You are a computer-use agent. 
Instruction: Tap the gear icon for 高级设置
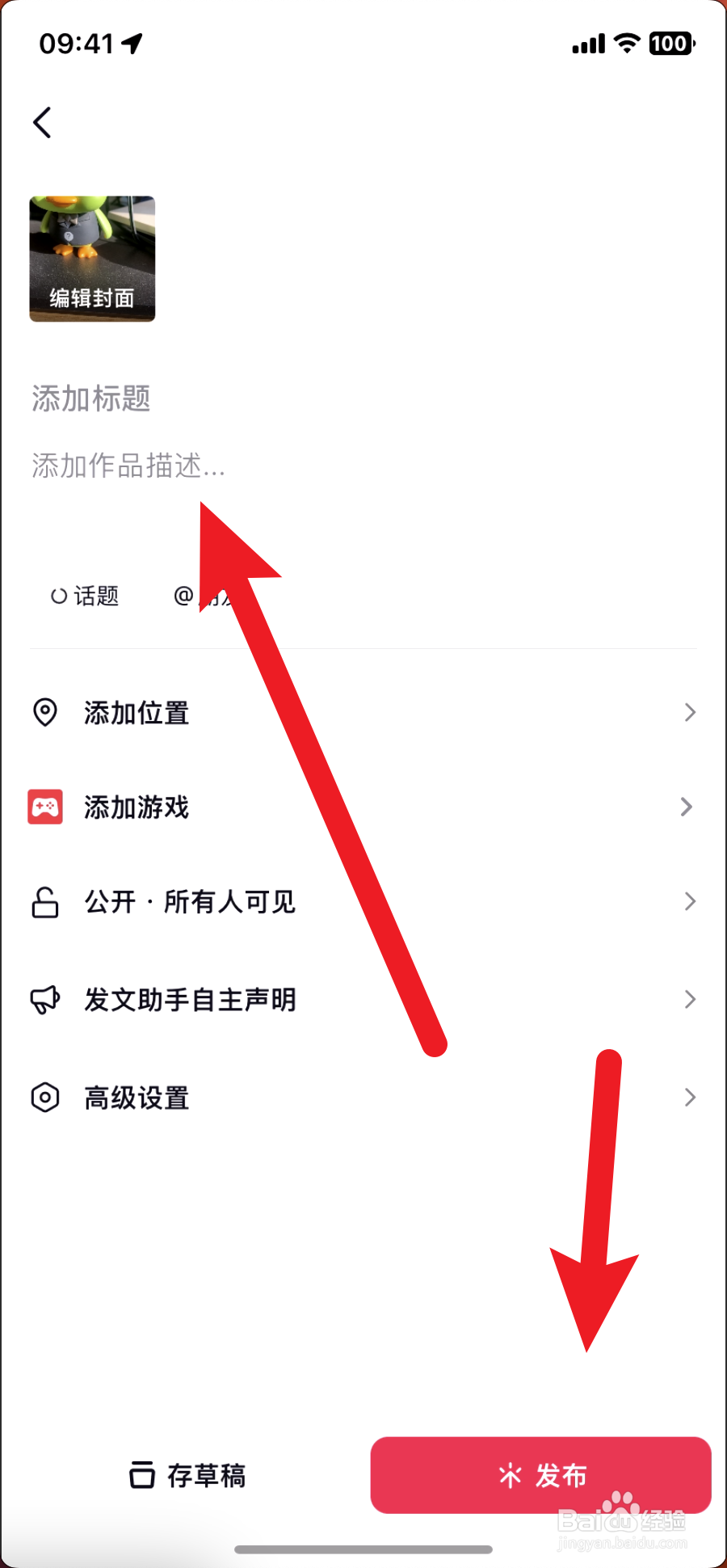click(44, 1098)
